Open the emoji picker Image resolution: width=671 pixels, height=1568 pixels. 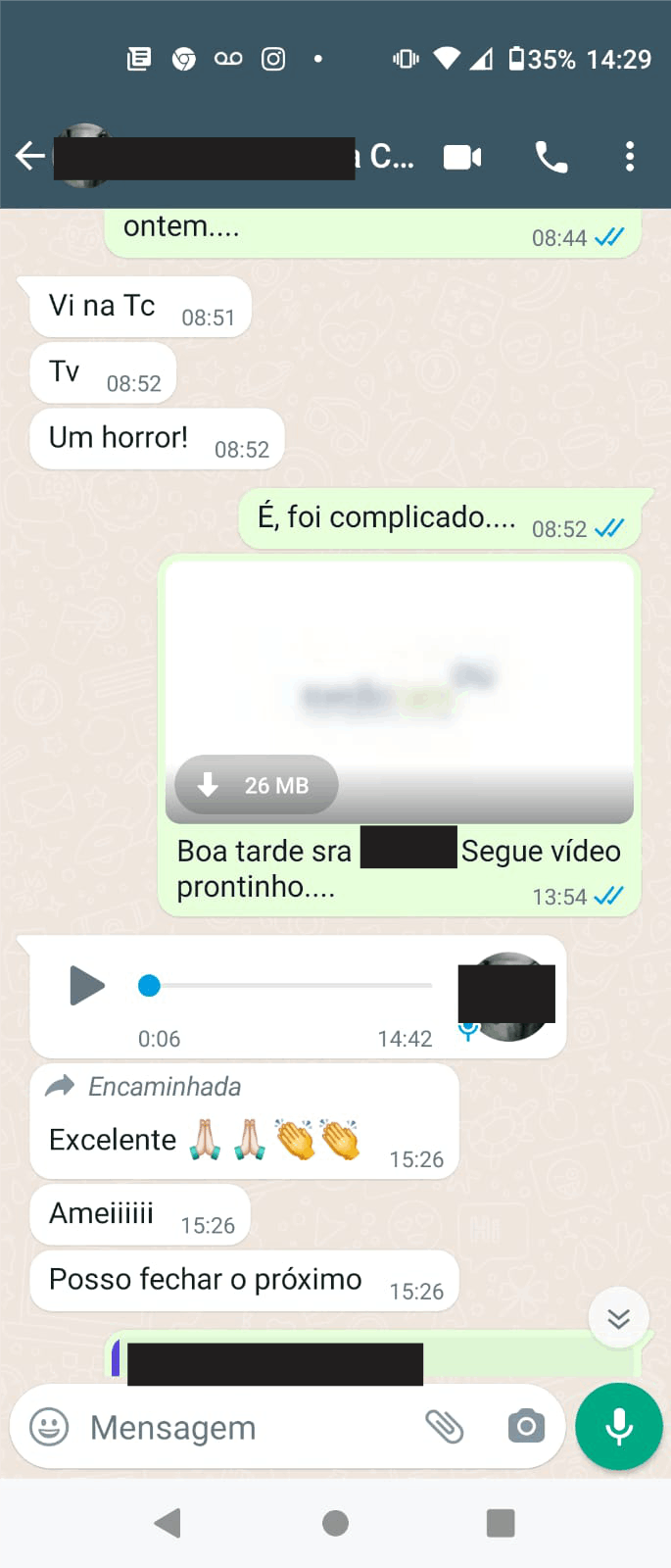click(x=49, y=1427)
